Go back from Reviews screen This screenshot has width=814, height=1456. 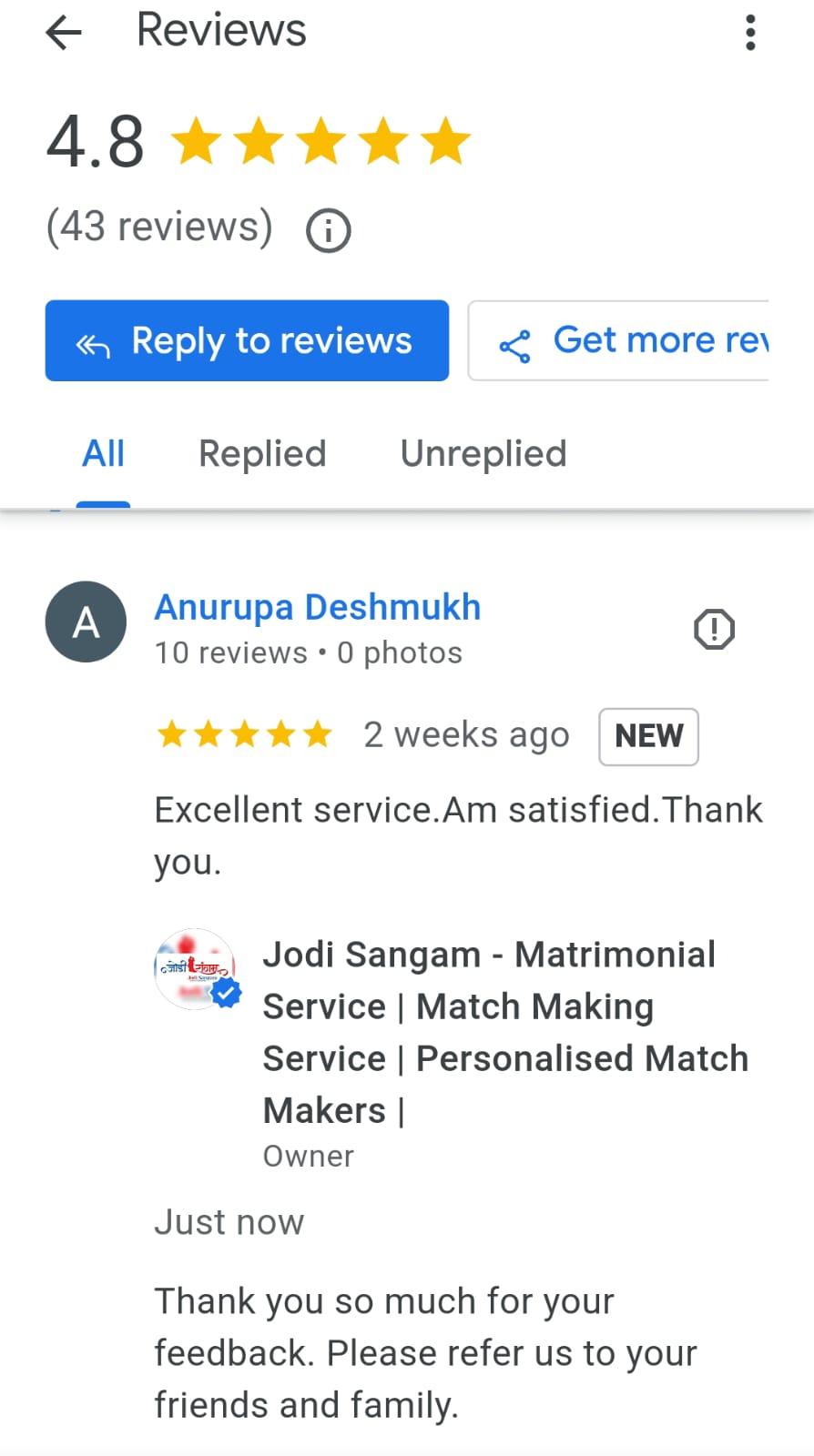(x=64, y=33)
